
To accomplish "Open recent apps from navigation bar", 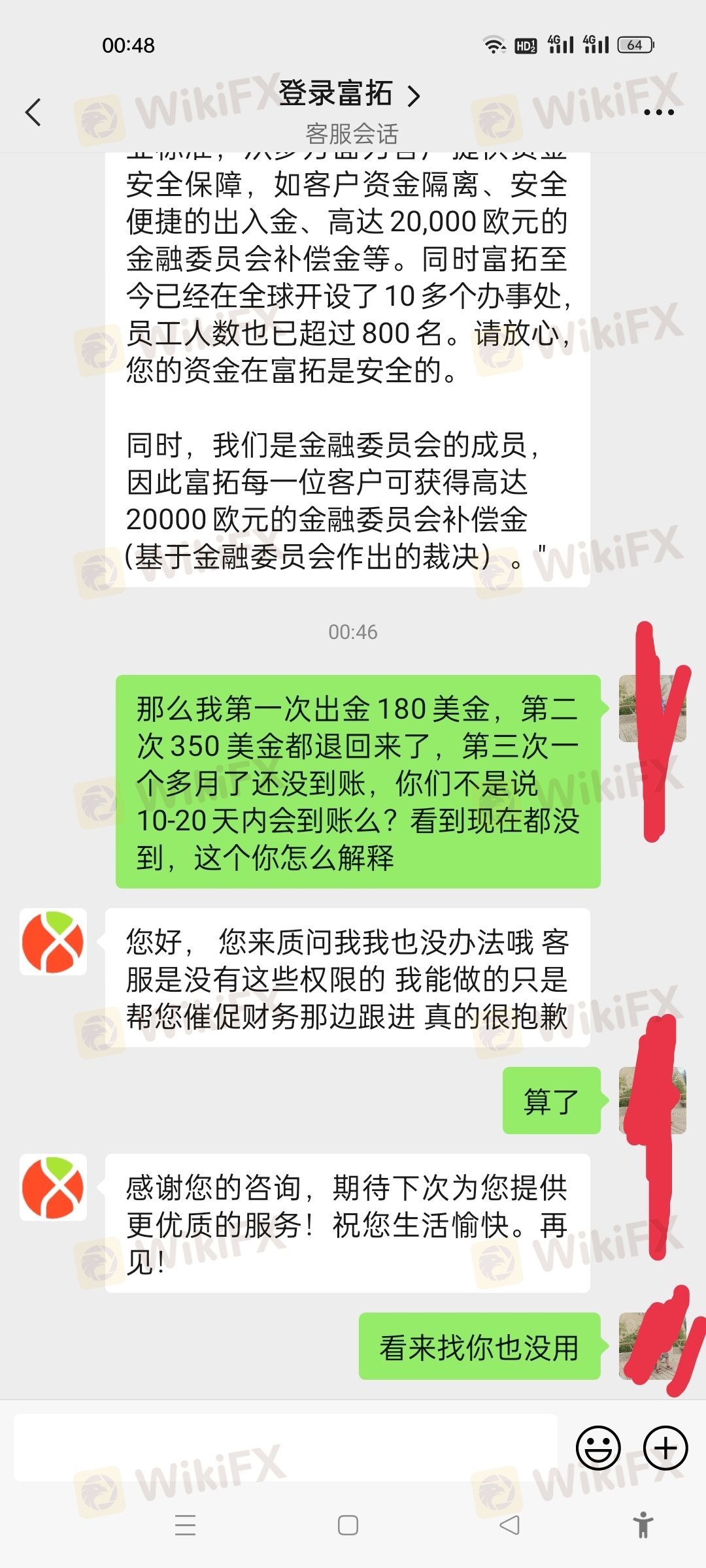I will point(186,1526).
